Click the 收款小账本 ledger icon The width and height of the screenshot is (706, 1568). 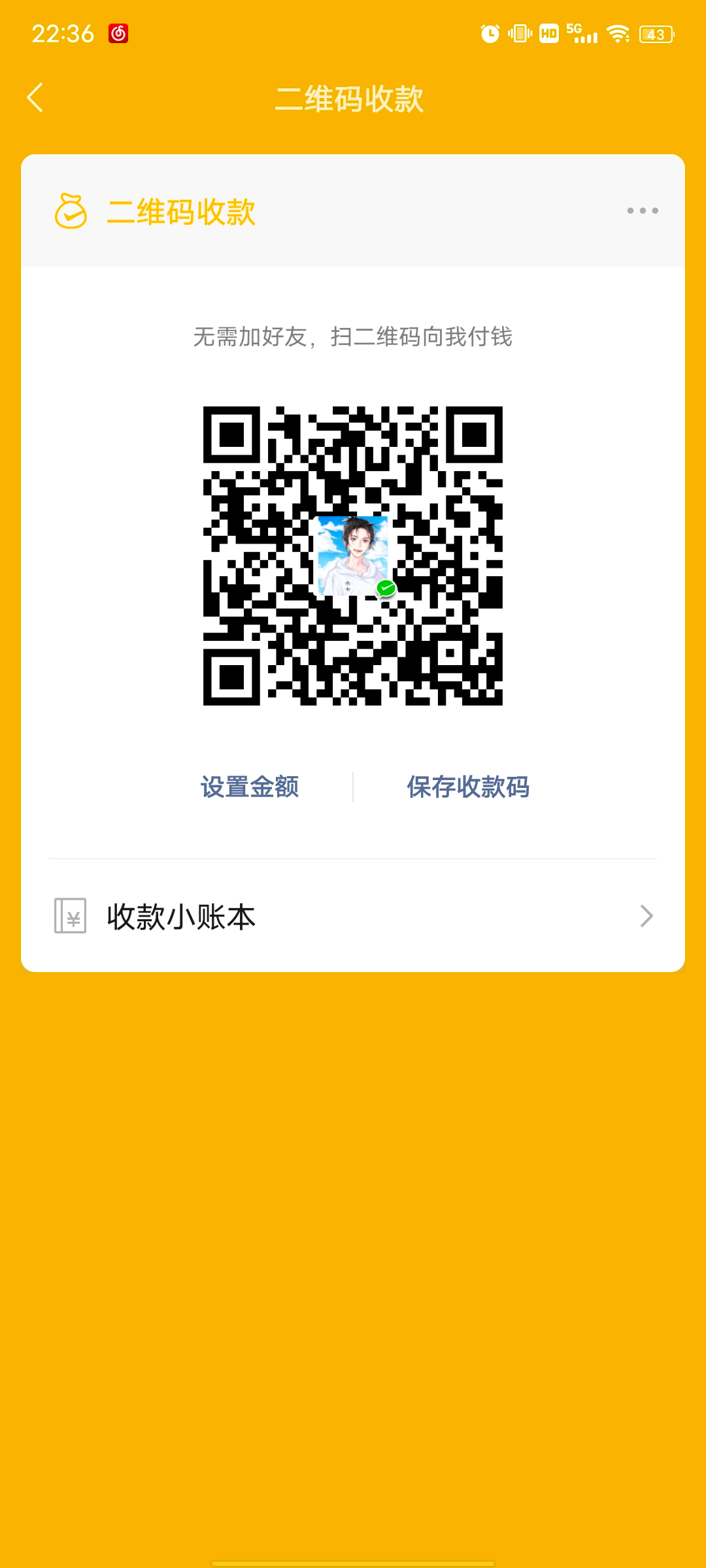71,917
